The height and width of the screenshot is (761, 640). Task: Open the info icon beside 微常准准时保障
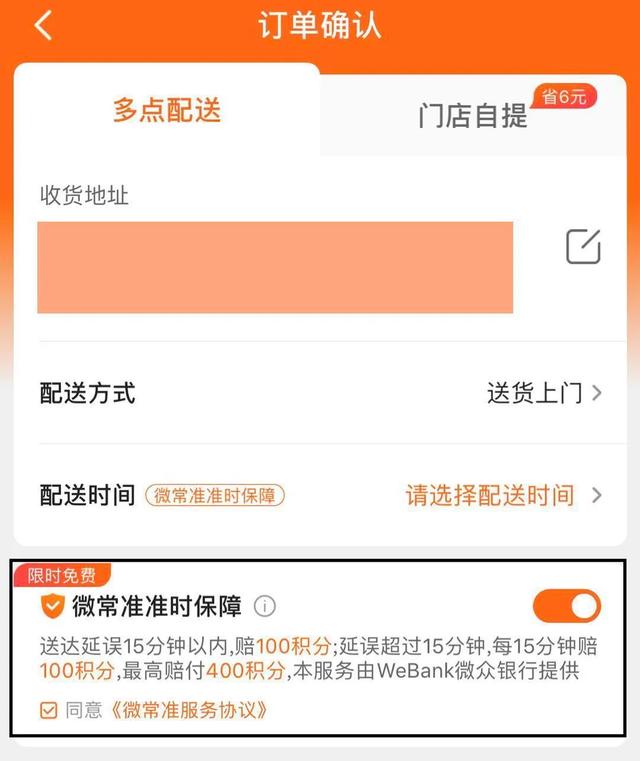(x=264, y=606)
